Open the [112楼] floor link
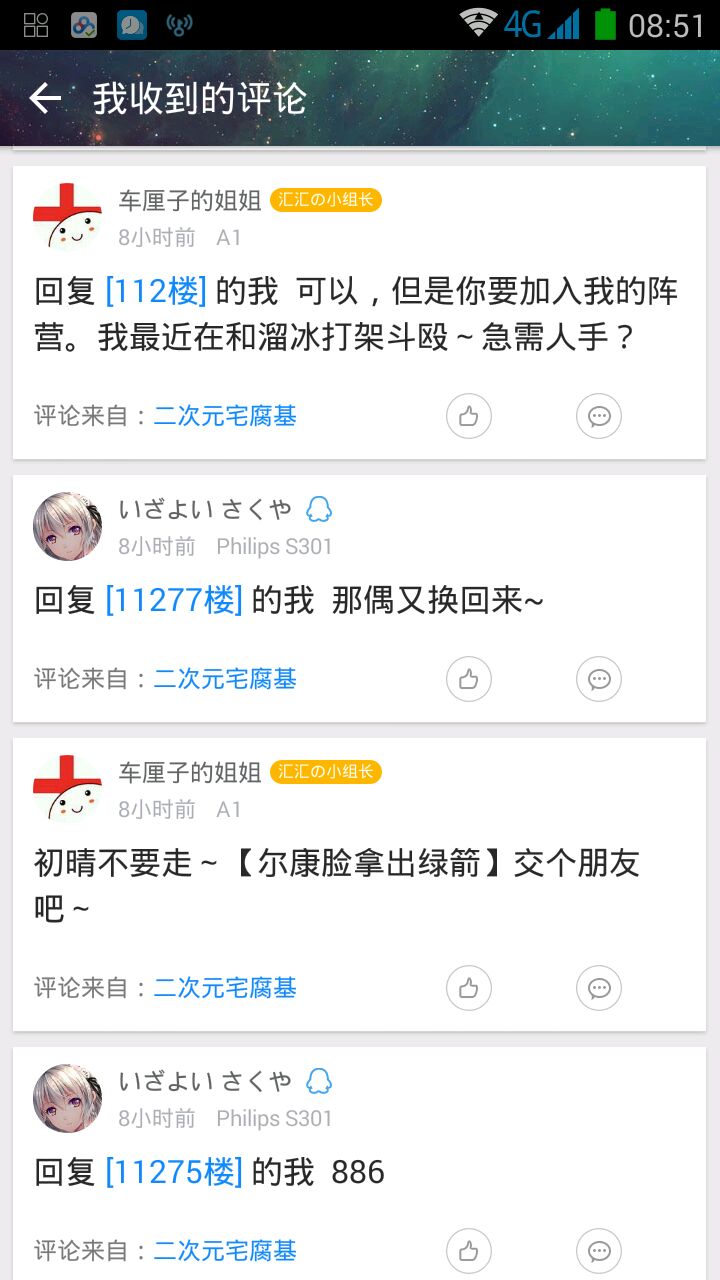Viewport: 720px width, 1280px height. tap(156, 291)
